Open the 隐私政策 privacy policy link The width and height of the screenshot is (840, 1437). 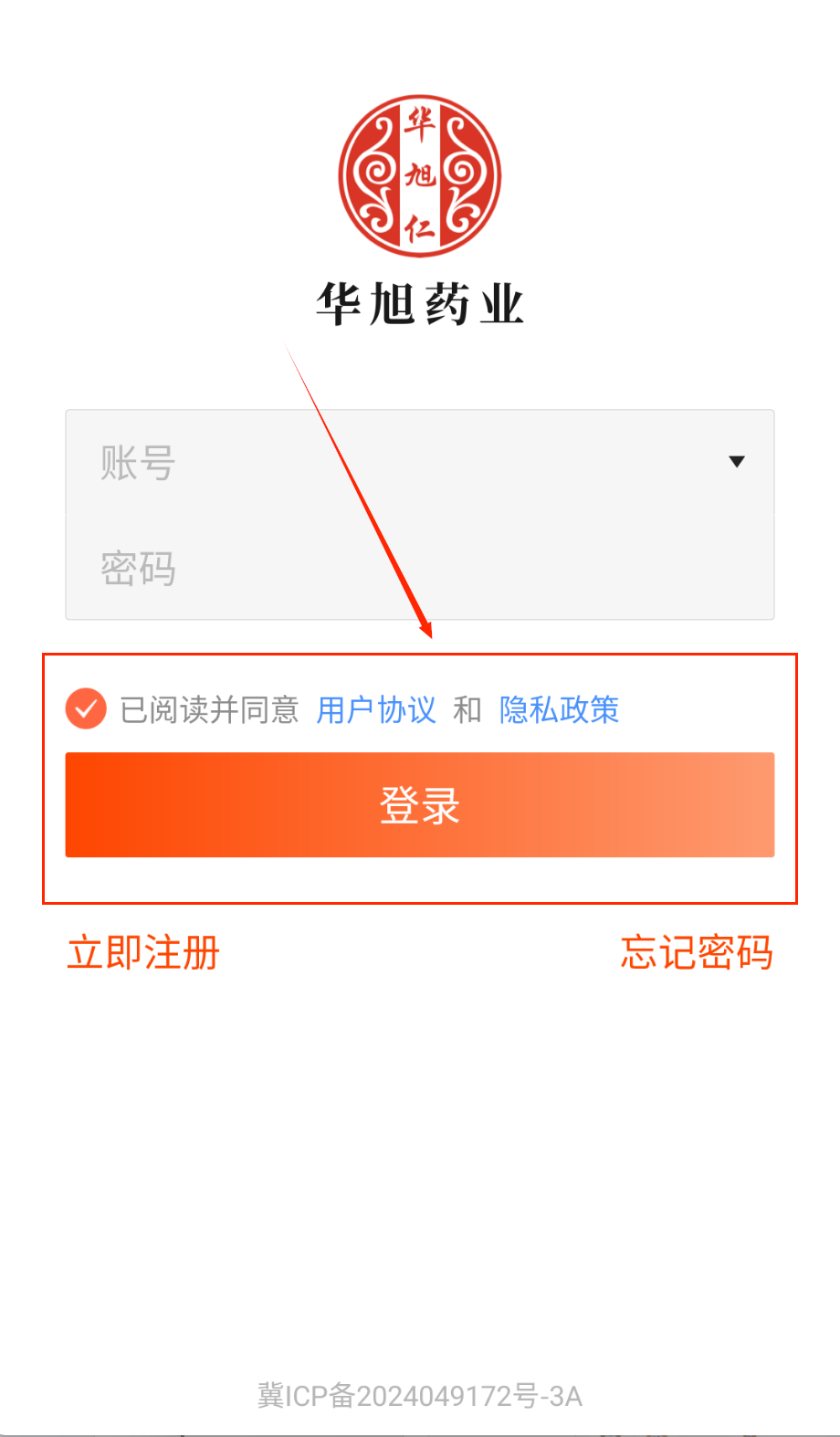559,709
